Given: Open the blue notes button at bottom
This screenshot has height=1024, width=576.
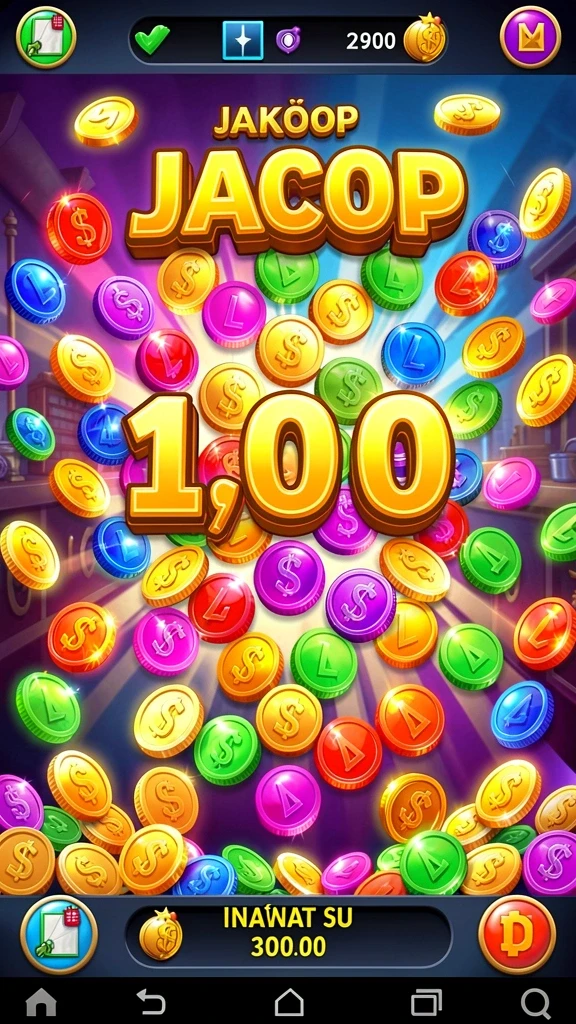Looking at the screenshot, I should (58, 935).
